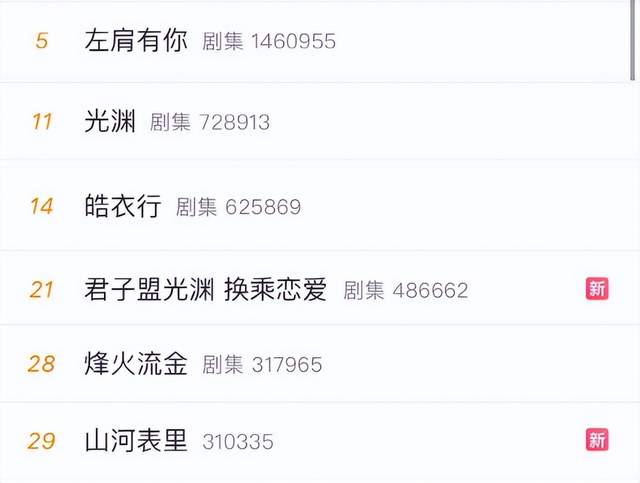Screen dimensions: 640x483
Task: Open the rank 29 topic 山河表里
Action: click(x=136, y=440)
